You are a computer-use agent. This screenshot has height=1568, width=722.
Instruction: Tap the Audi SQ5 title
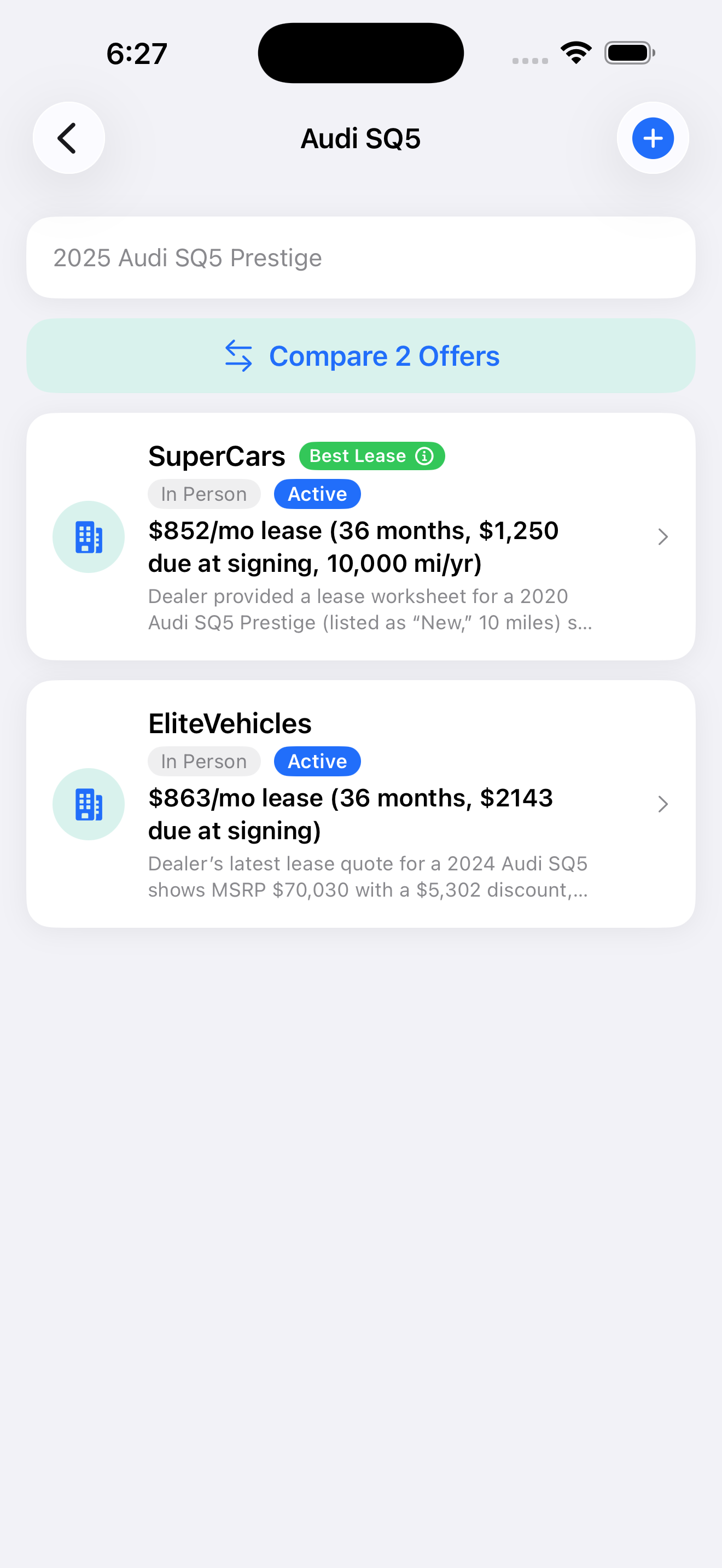click(x=360, y=138)
